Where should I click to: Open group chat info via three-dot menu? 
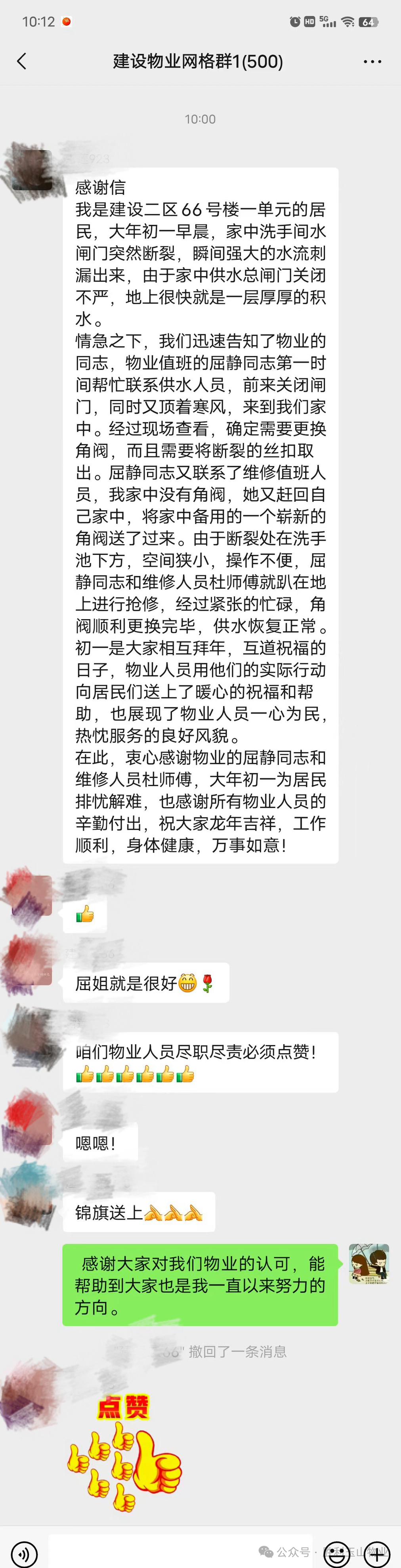click(372, 61)
